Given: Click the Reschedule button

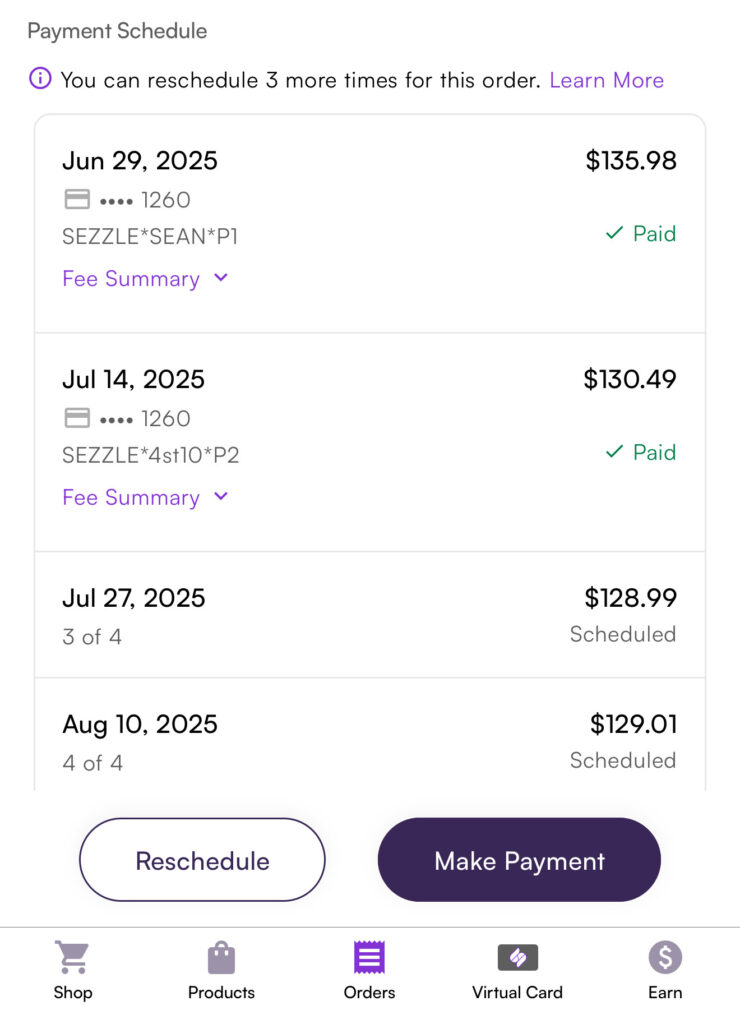Looking at the screenshot, I should click(202, 859).
